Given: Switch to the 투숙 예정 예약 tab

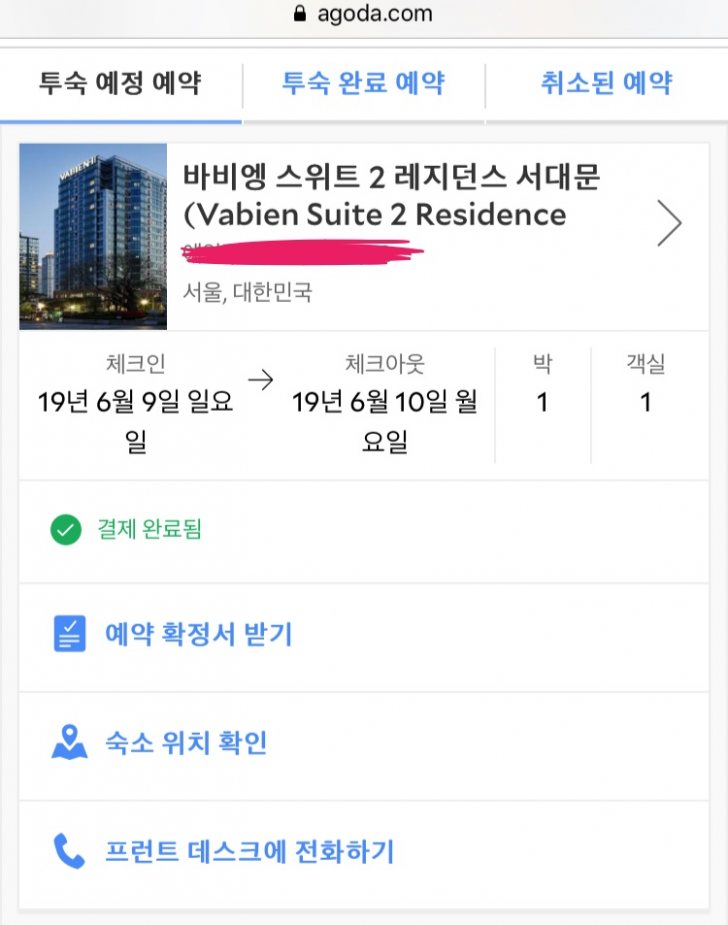Looking at the screenshot, I should [120, 83].
